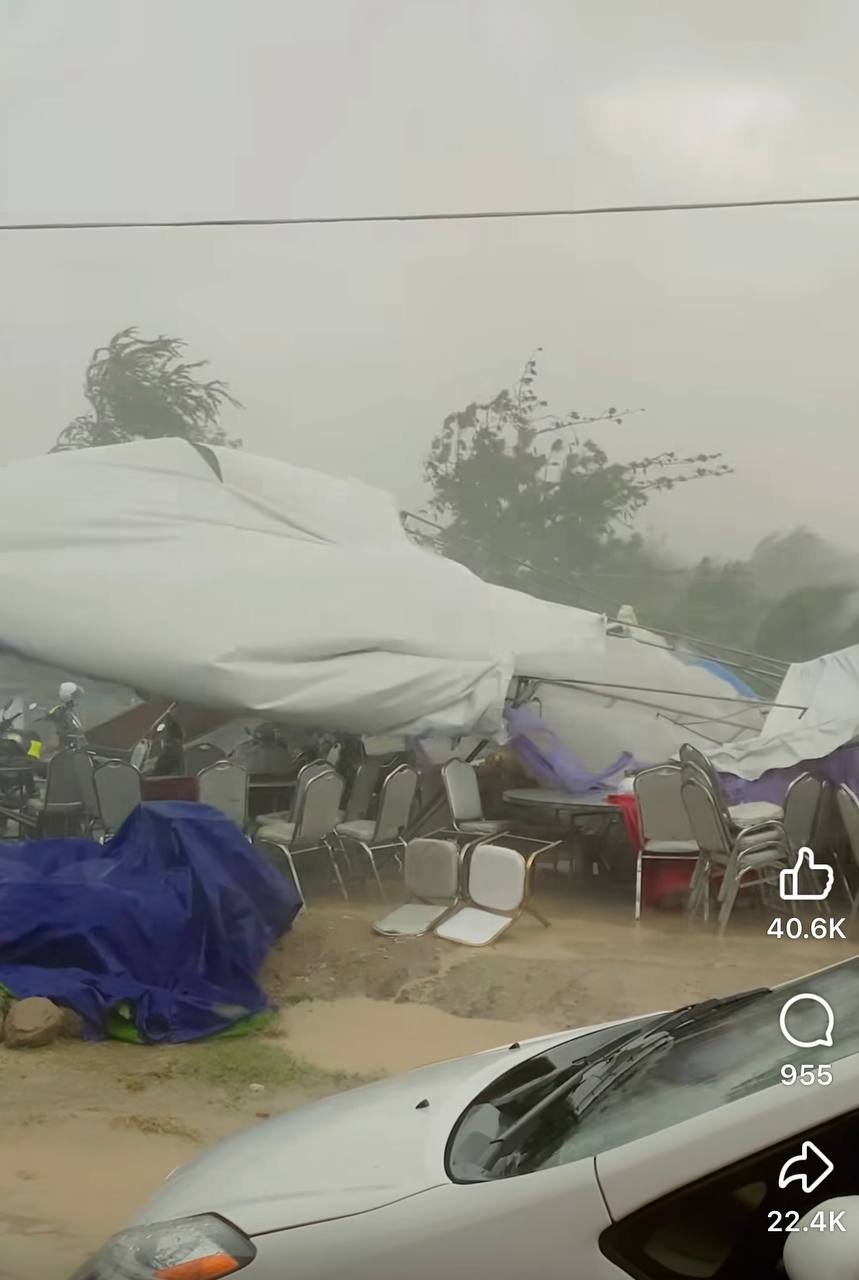Share this video
This screenshot has width=859, height=1280.
coord(806,1167)
